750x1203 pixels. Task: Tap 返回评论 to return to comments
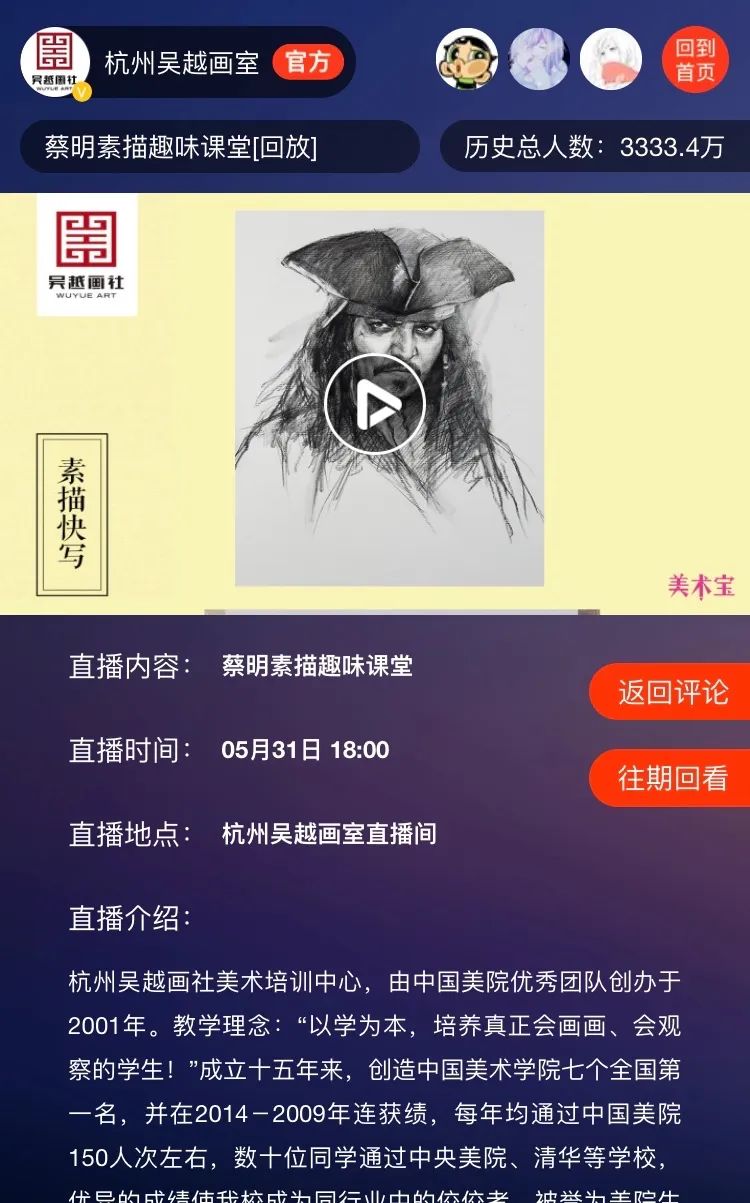pos(672,692)
